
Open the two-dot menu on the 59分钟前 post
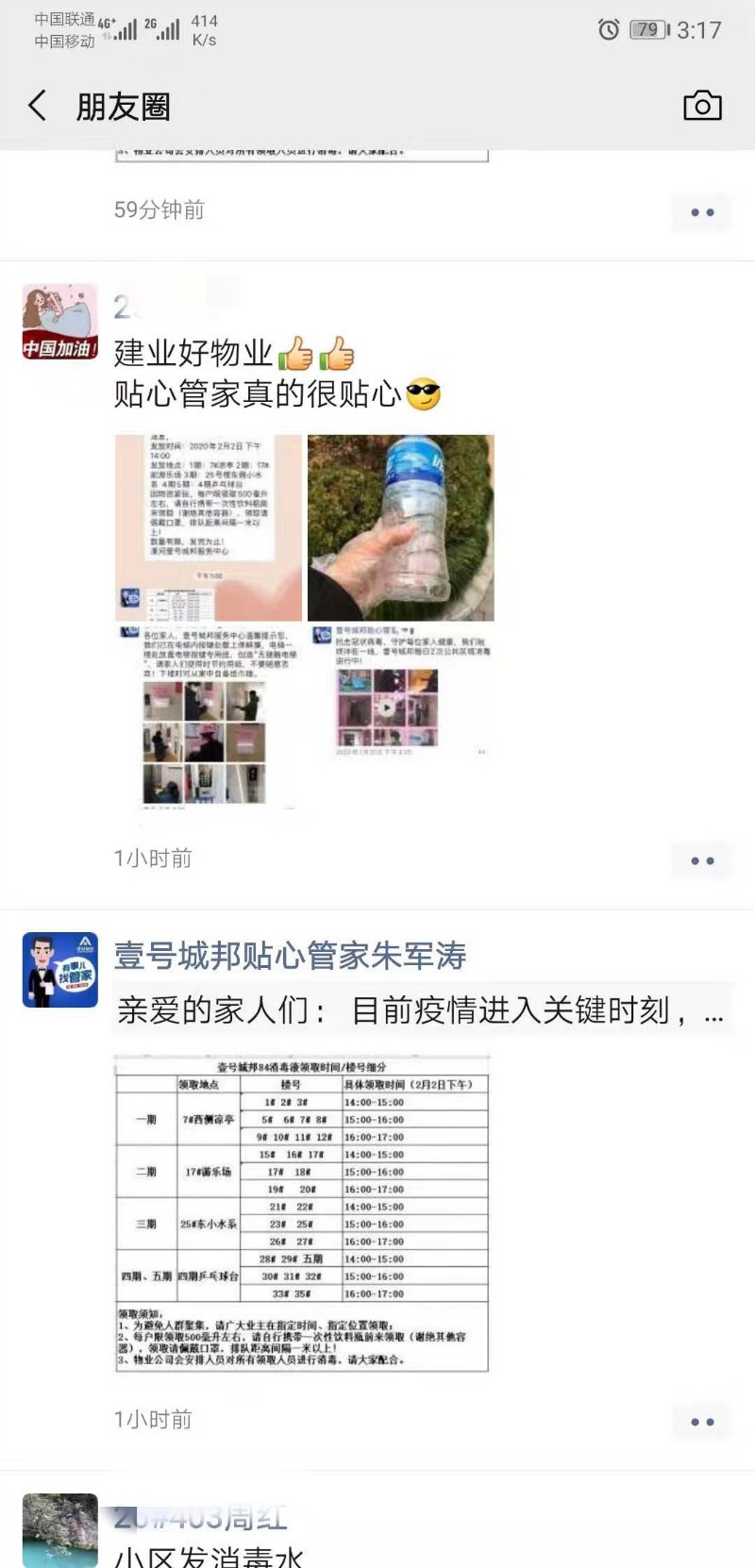[702, 212]
